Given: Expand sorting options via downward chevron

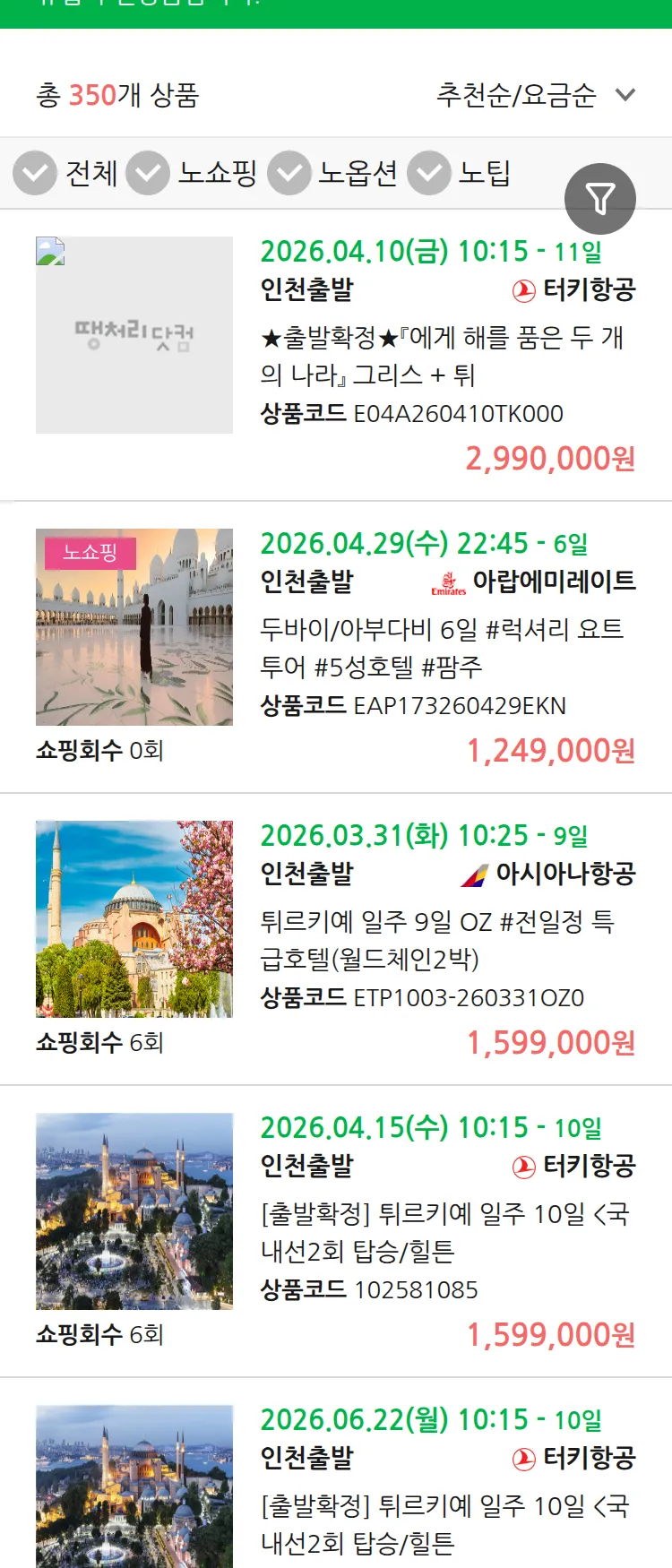Looking at the screenshot, I should [x=625, y=96].
